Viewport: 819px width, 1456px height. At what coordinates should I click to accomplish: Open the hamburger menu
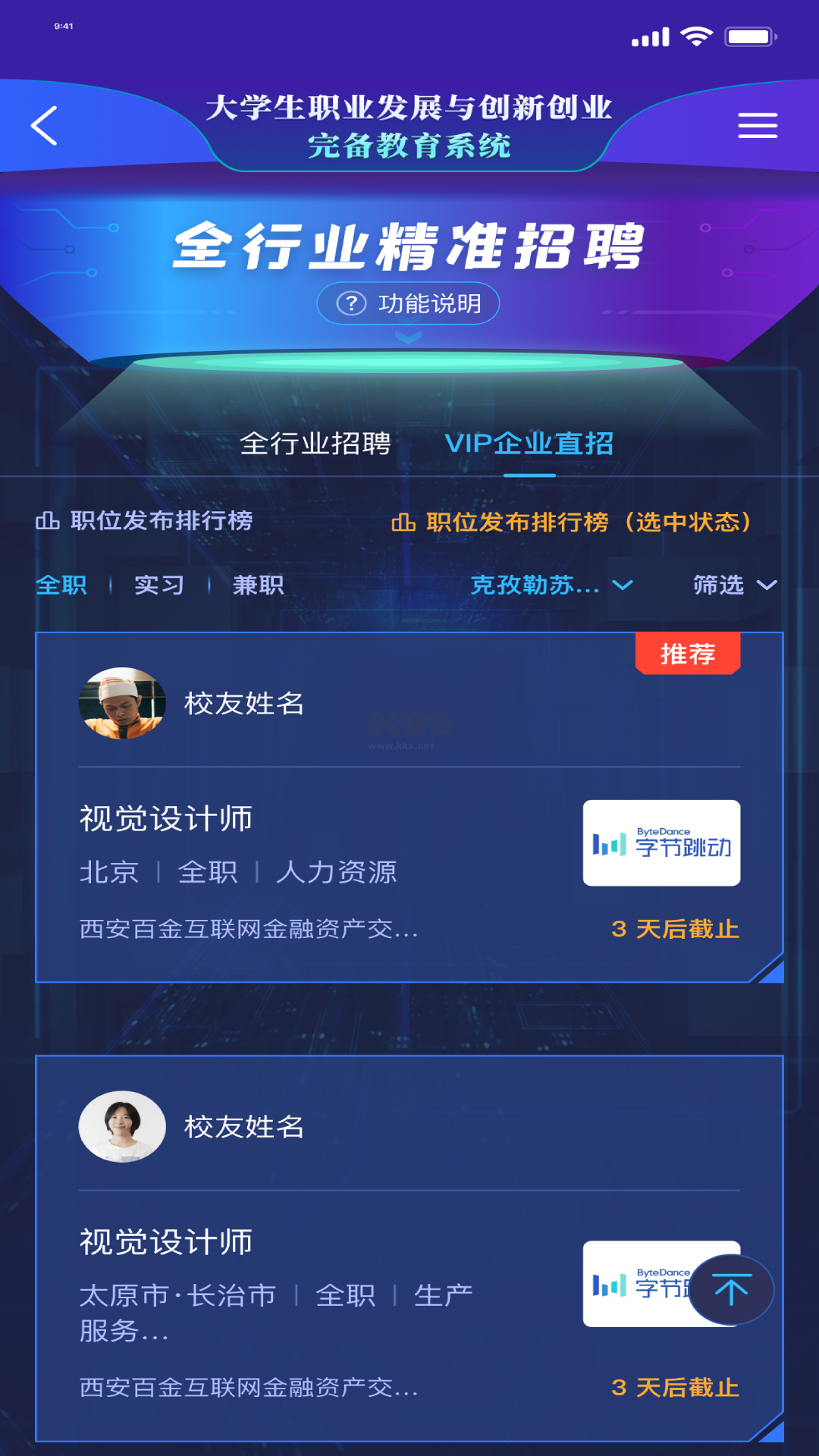758,125
